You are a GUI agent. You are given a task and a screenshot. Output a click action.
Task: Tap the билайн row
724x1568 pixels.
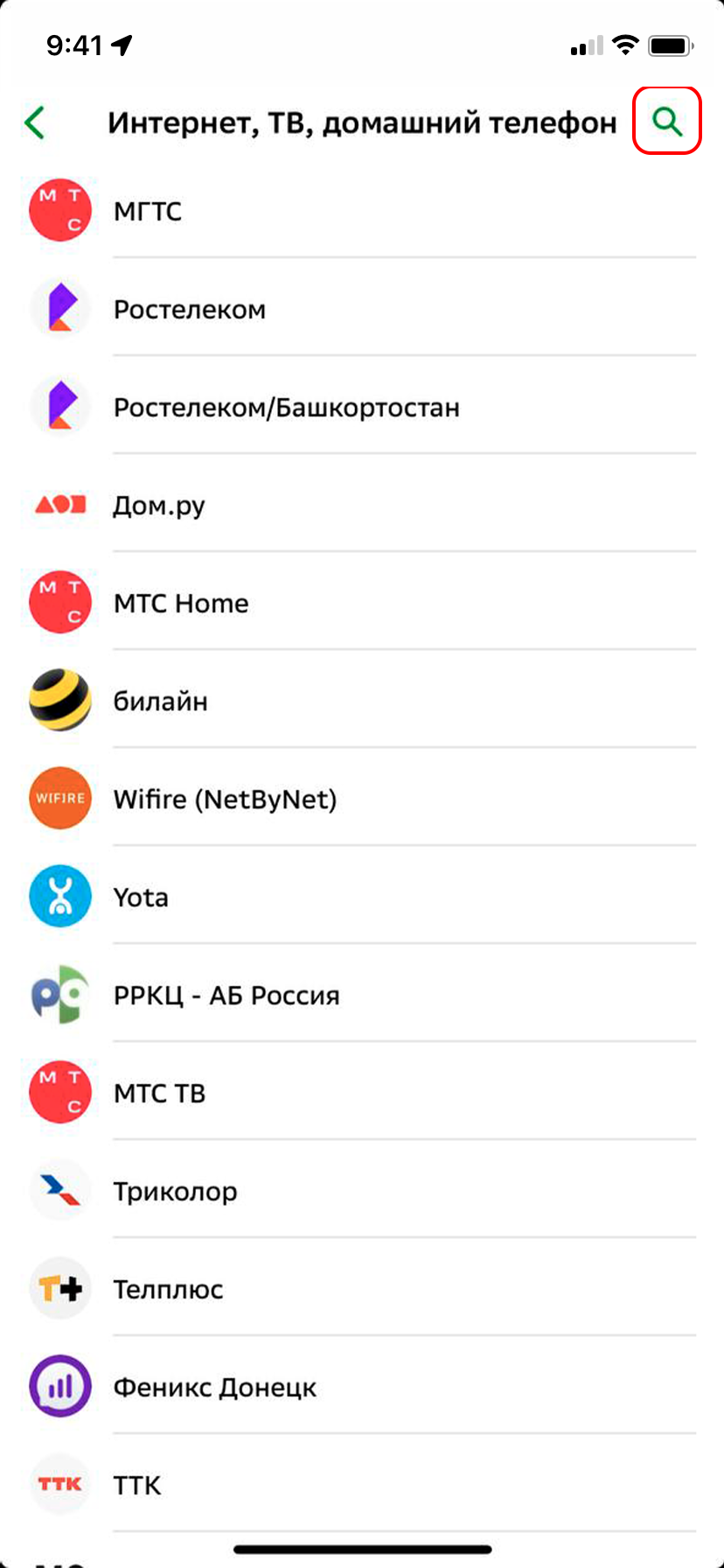click(362, 701)
